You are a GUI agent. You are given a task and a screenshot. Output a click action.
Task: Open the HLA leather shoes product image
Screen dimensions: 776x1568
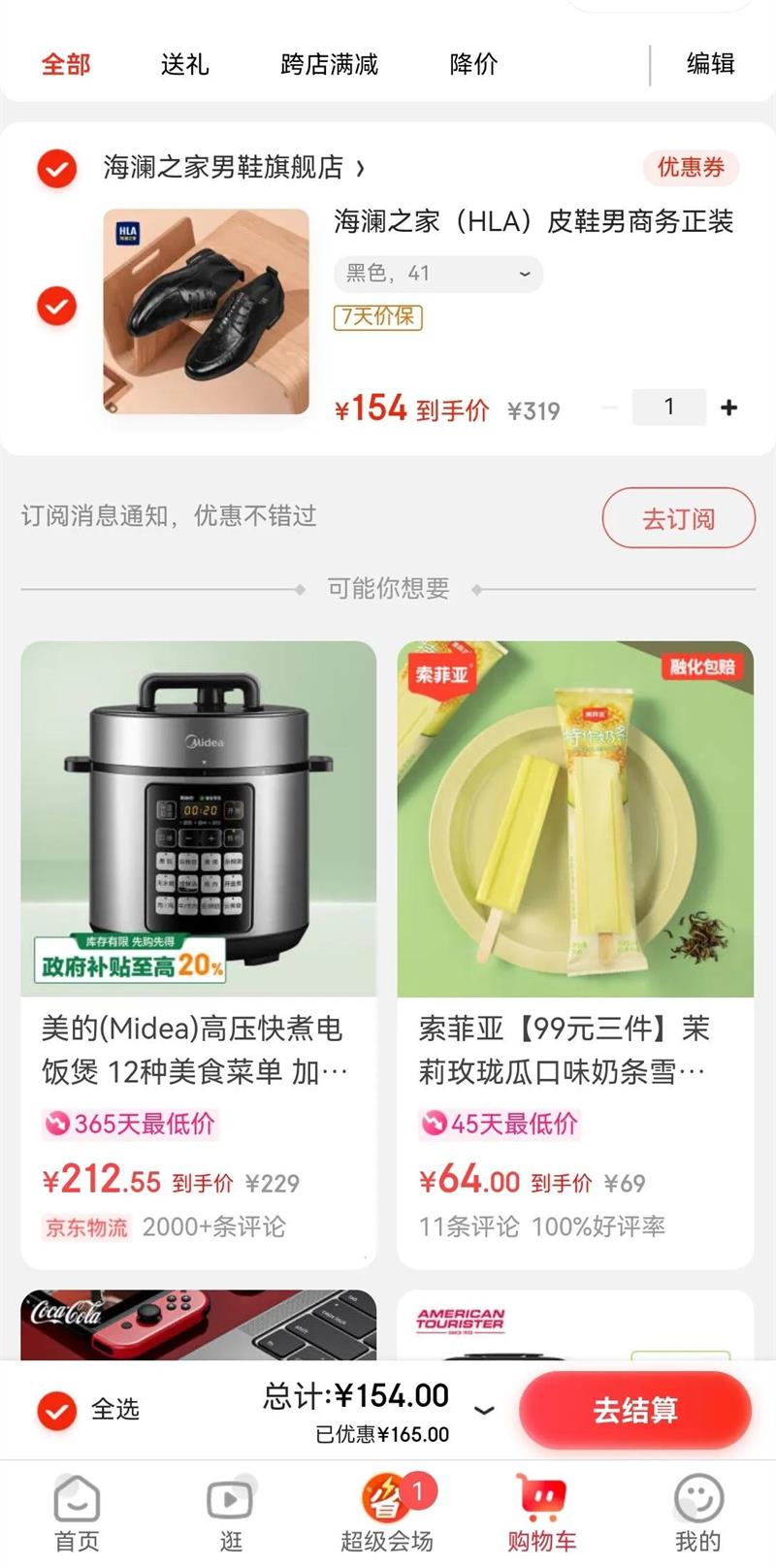click(x=206, y=311)
